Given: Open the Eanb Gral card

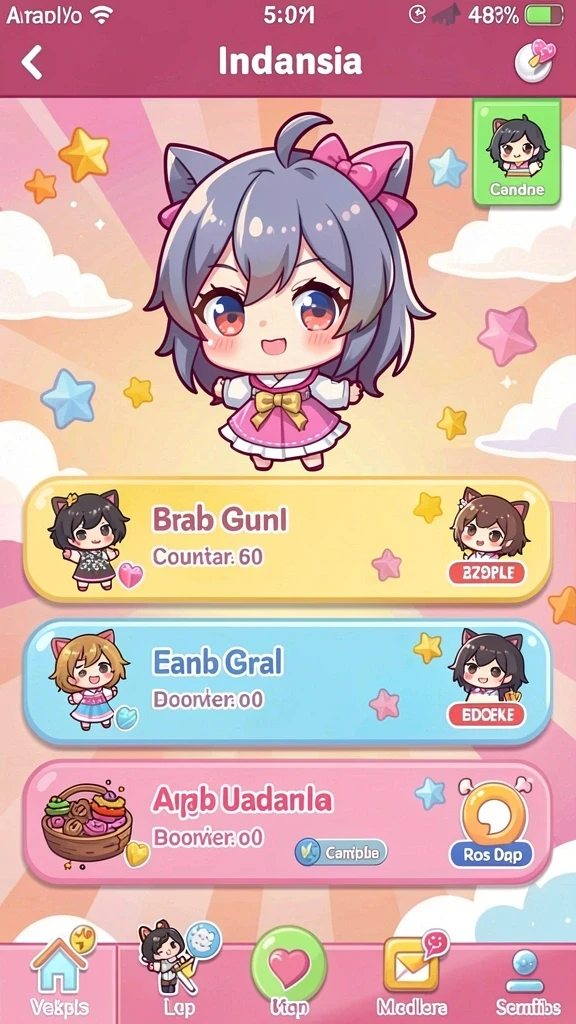Looking at the screenshot, I should tap(287, 682).
